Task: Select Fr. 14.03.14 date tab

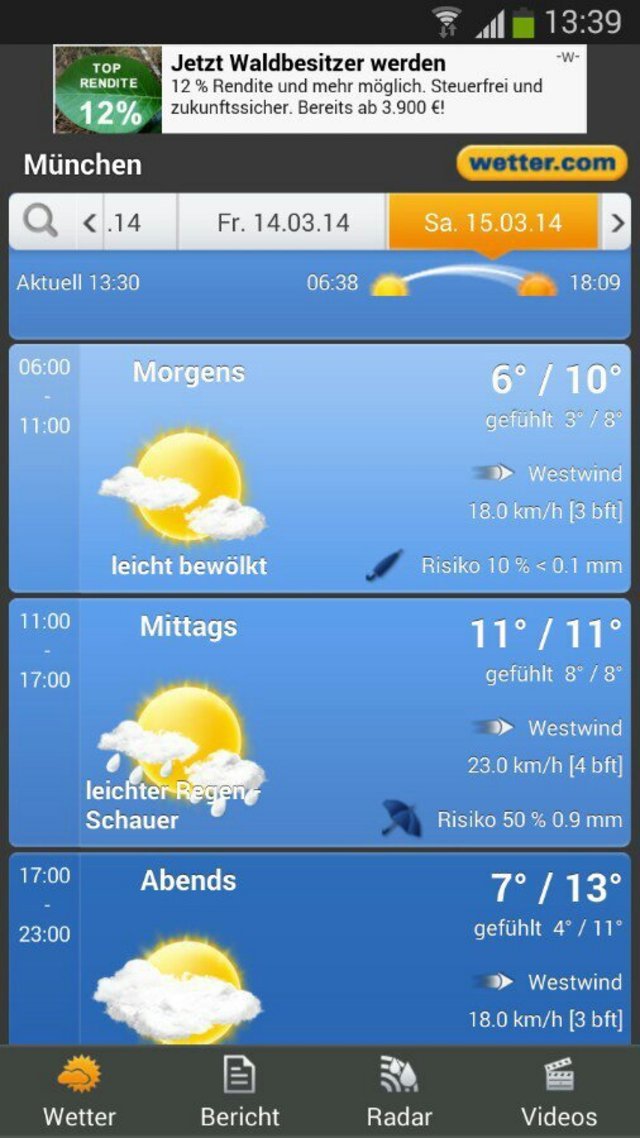Action: [x=283, y=222]
